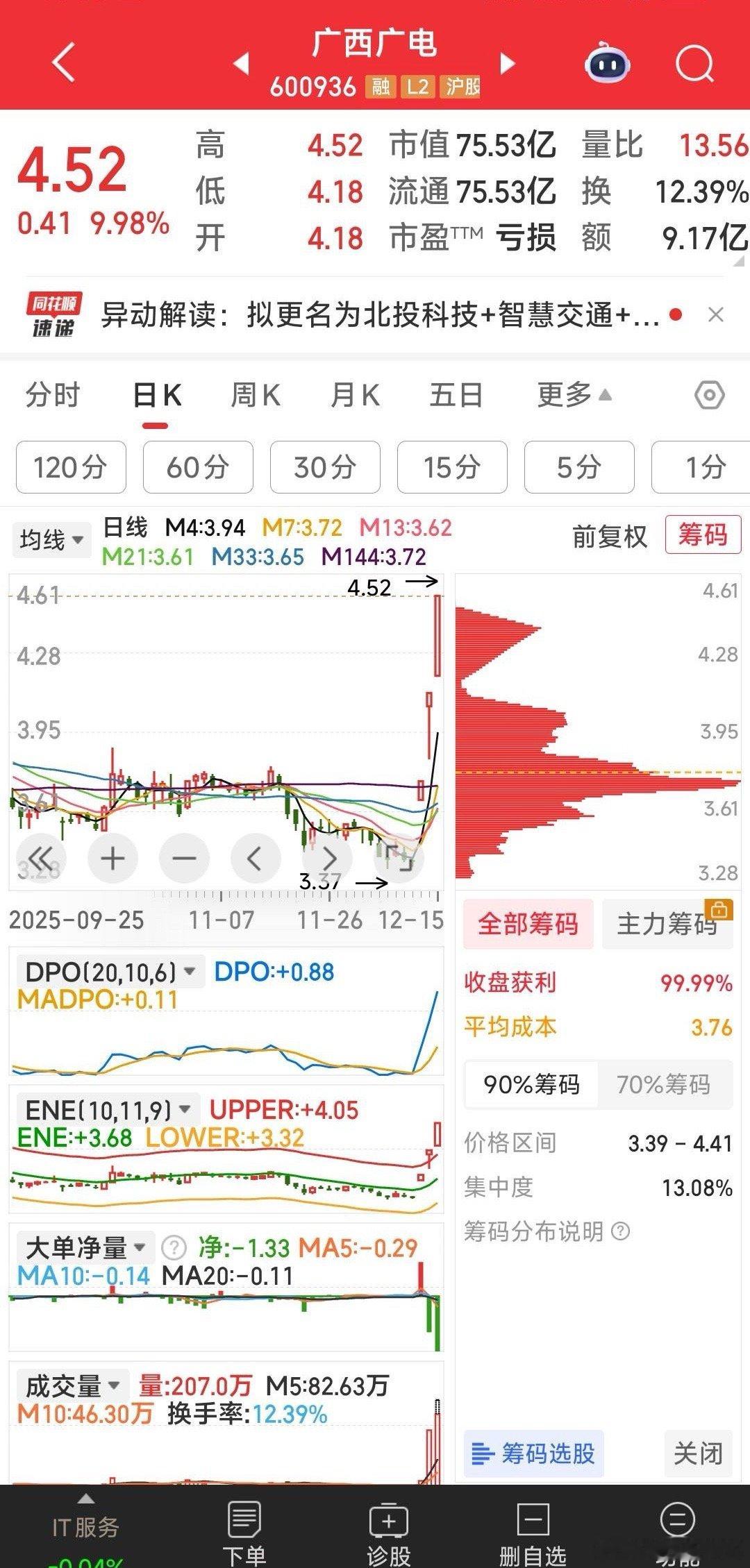Select the 70%筹码 option
The image size is (750, 1568).
tap(663, 1084)
